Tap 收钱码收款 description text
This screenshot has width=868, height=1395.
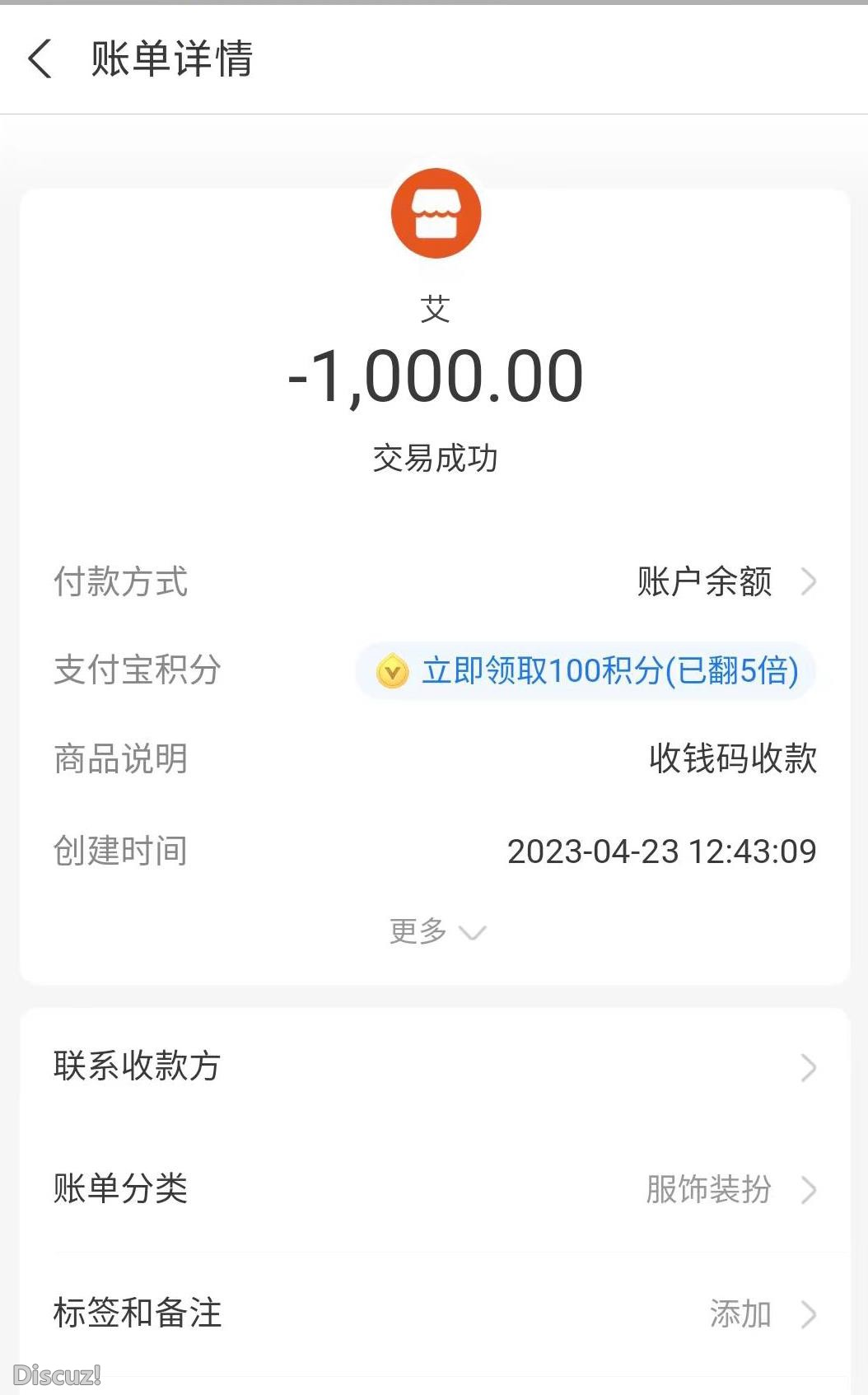coord(732,760)
